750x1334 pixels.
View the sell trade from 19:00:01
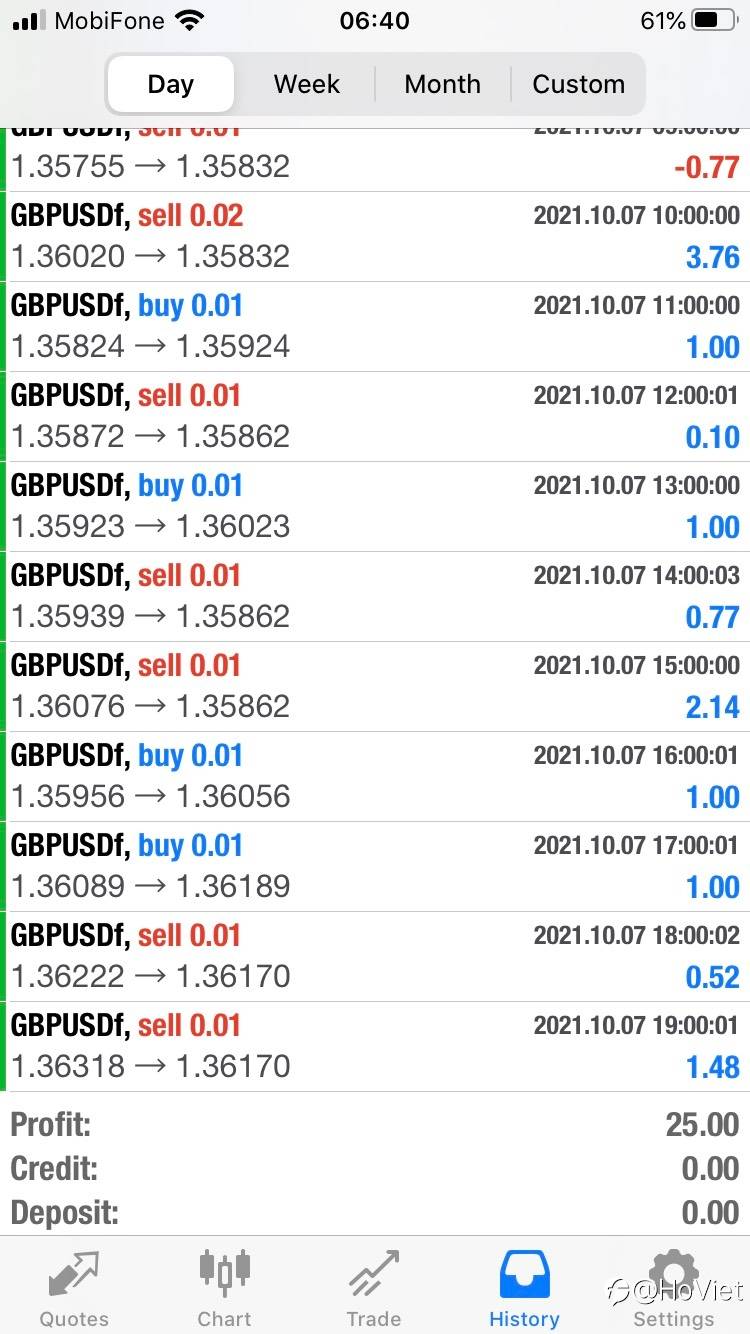375,1046
